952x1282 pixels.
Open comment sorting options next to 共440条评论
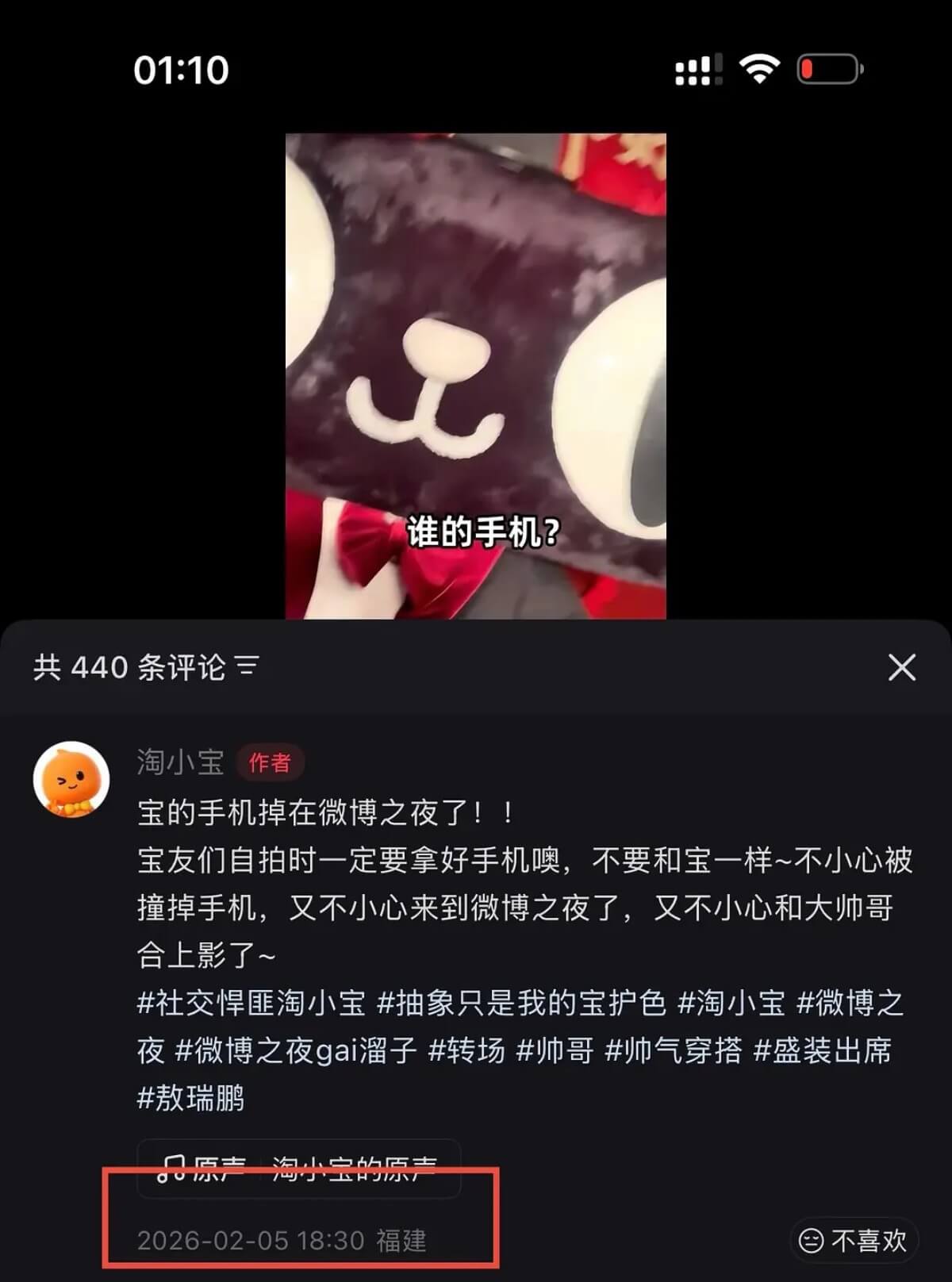click(247, 667)
